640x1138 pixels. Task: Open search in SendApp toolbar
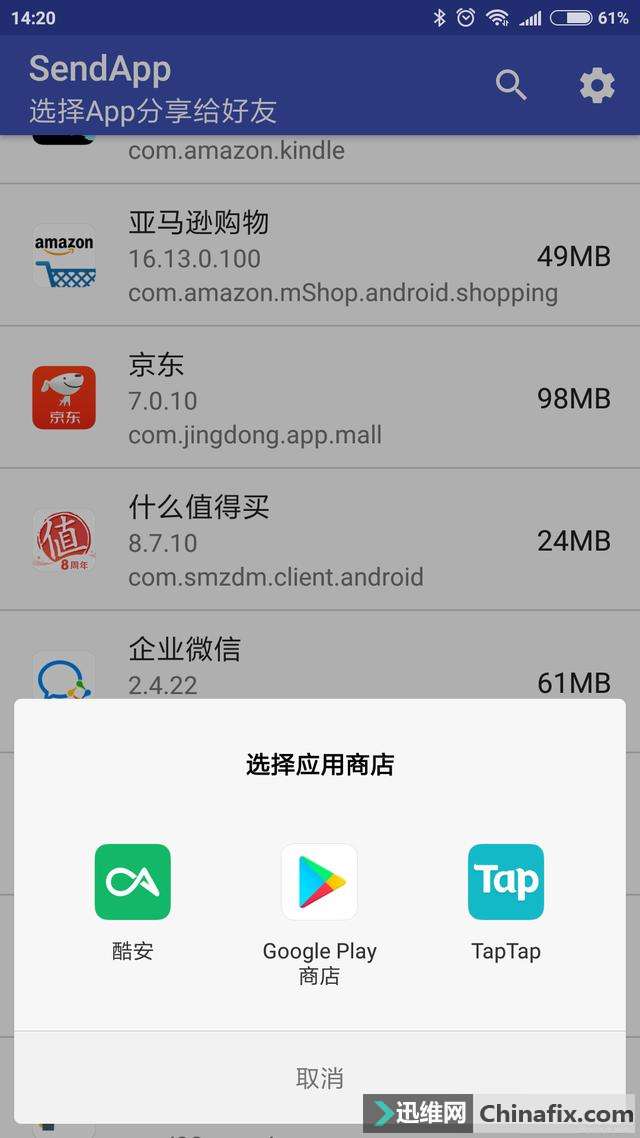[x=511, y=85]
